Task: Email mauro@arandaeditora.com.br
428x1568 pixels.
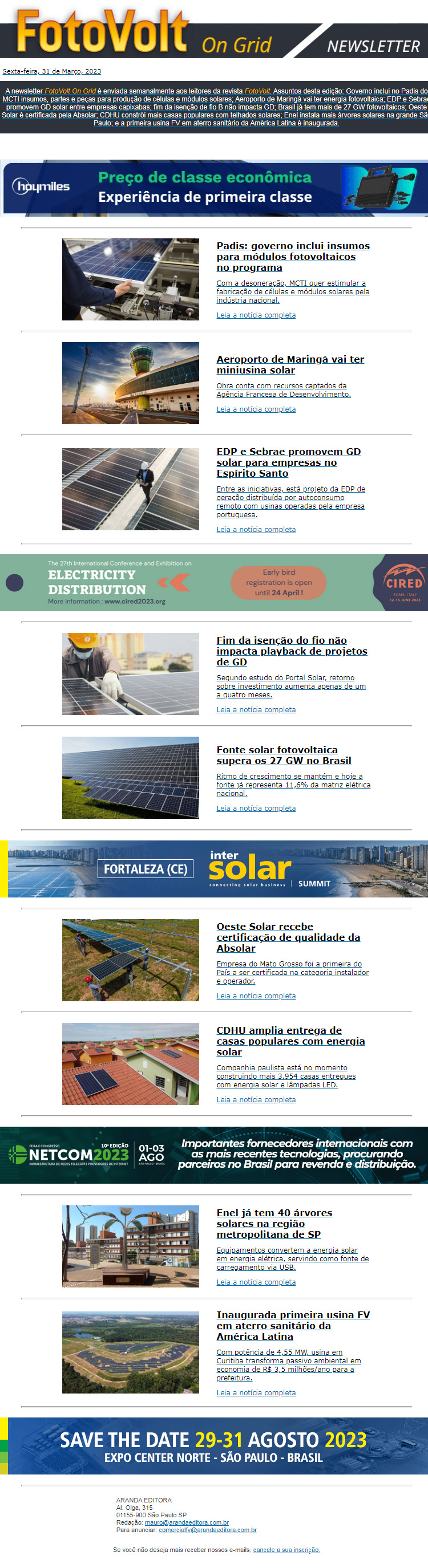Action: pos(186,1522)
